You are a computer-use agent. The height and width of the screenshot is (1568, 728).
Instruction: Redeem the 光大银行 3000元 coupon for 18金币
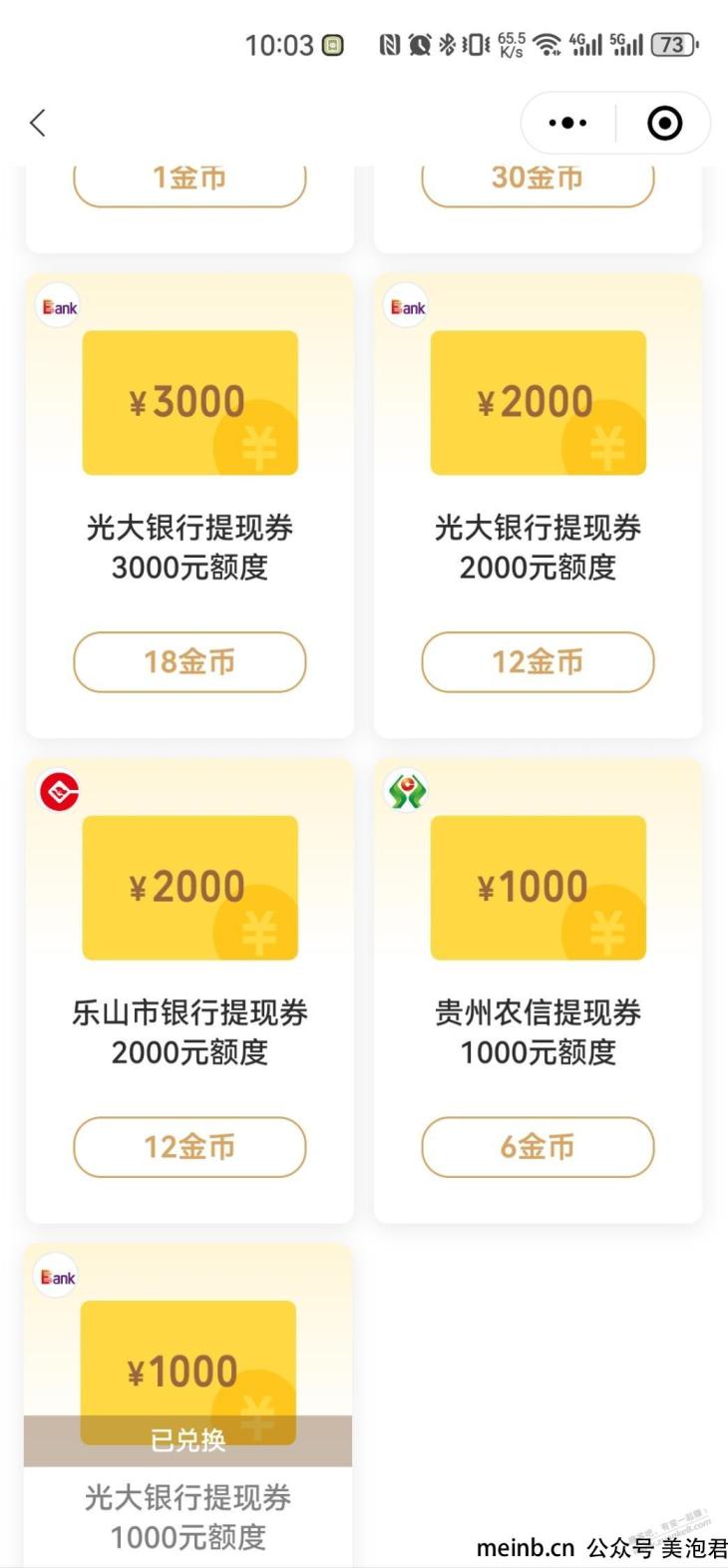[x=189, y=661]
